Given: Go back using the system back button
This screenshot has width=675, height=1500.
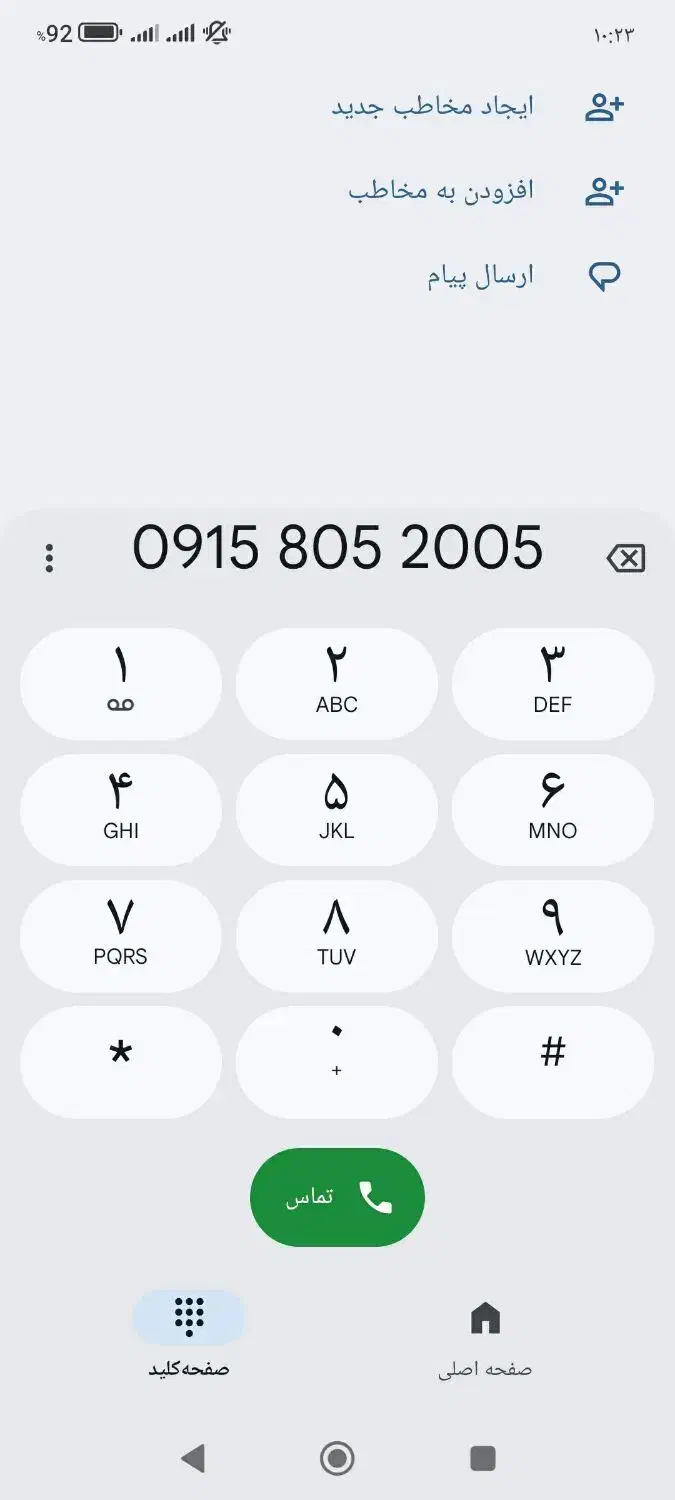Looking at the screenshot, I should tap(192, 1458).
